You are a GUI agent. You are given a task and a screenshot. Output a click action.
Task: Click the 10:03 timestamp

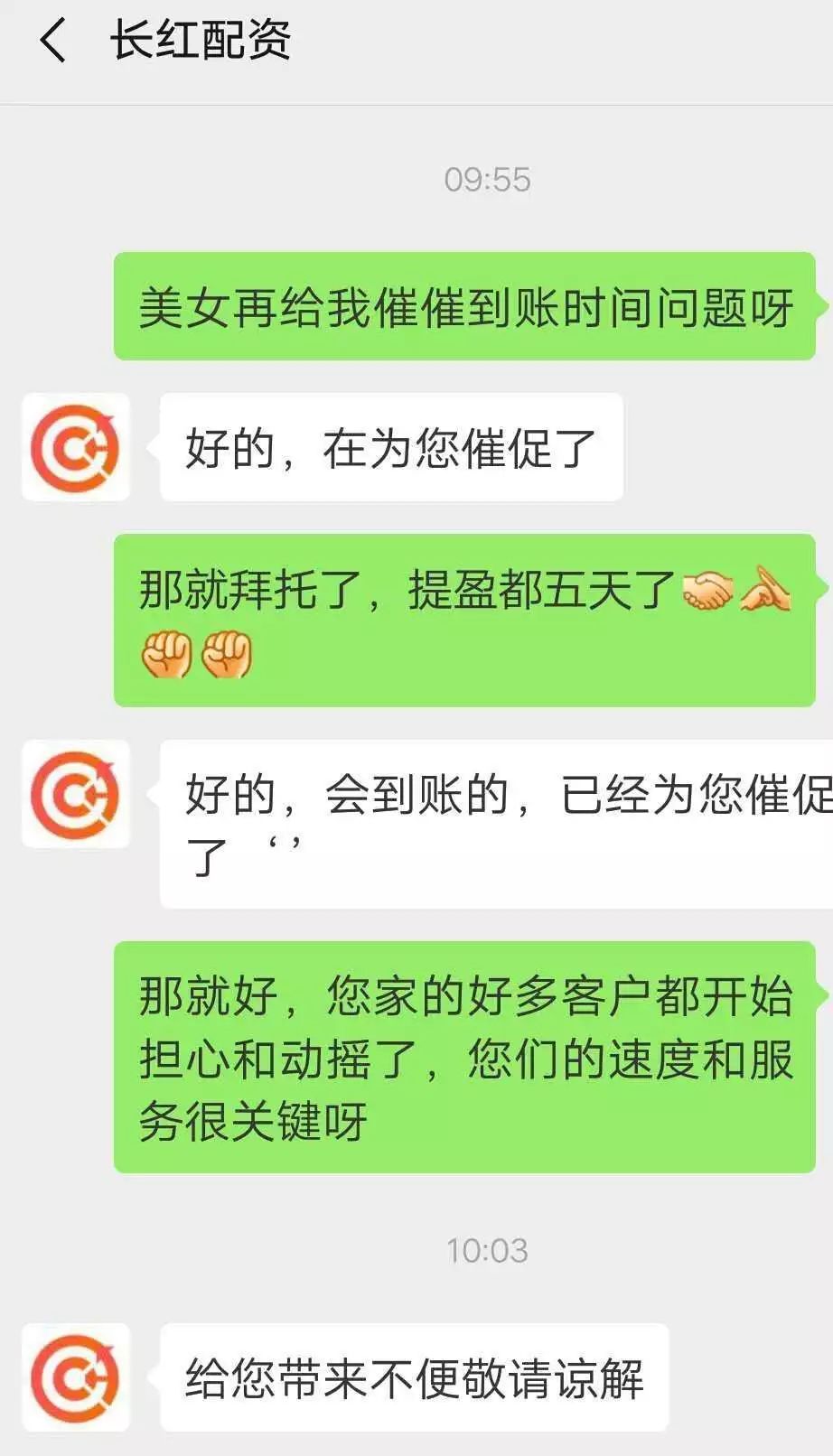coord(486,1250)
